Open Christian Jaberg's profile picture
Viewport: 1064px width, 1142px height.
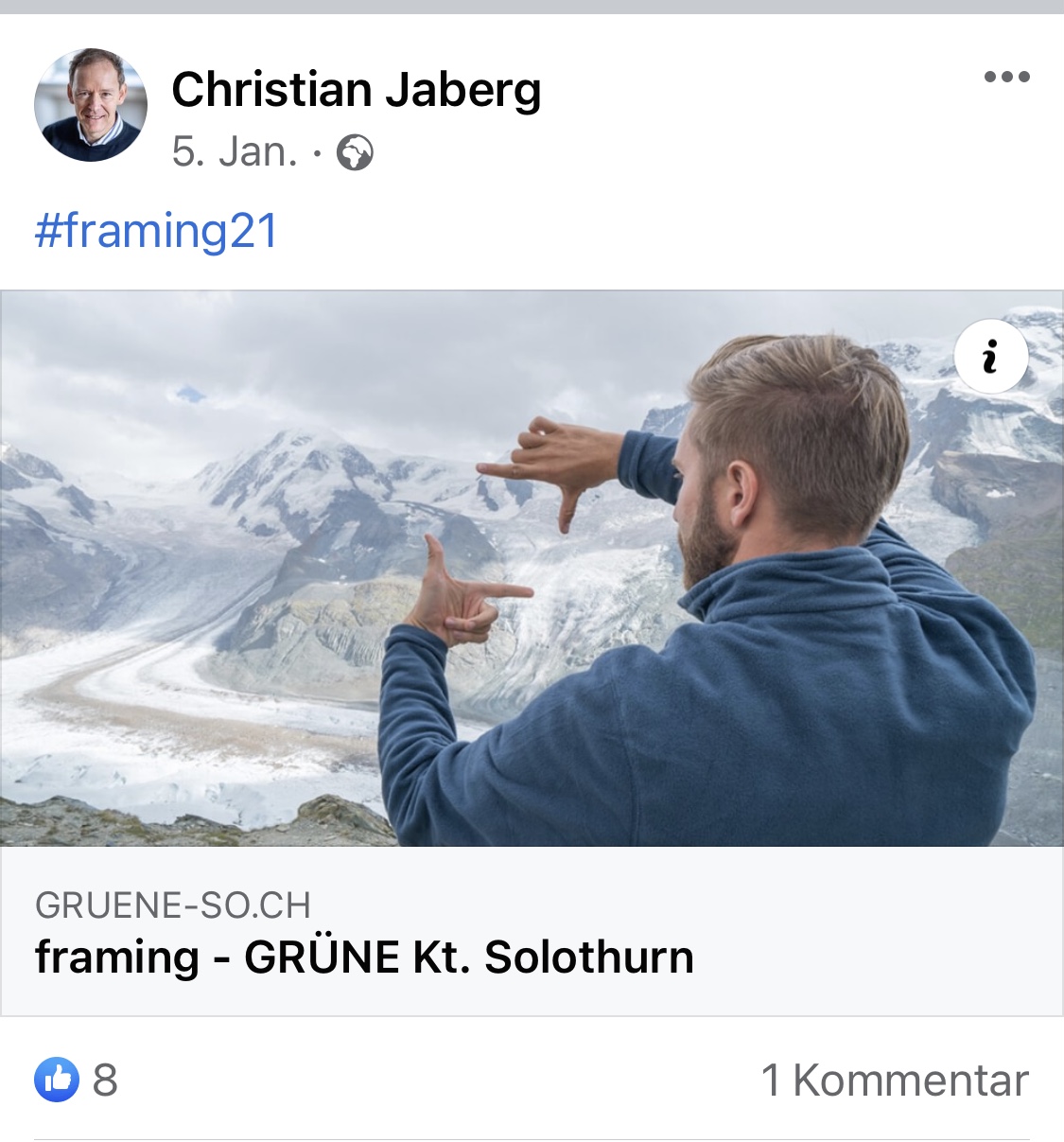click(x=91, y=105)
